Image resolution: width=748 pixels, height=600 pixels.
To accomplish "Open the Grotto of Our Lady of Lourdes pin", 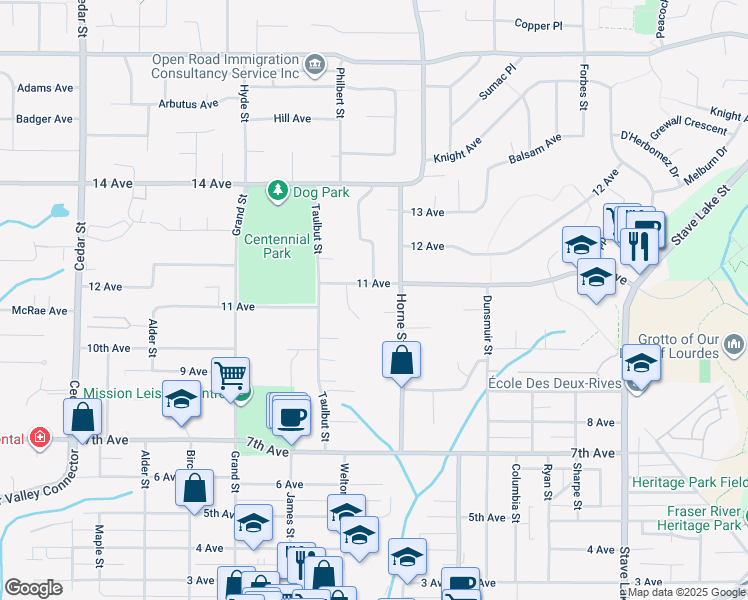I will [734, 346].
